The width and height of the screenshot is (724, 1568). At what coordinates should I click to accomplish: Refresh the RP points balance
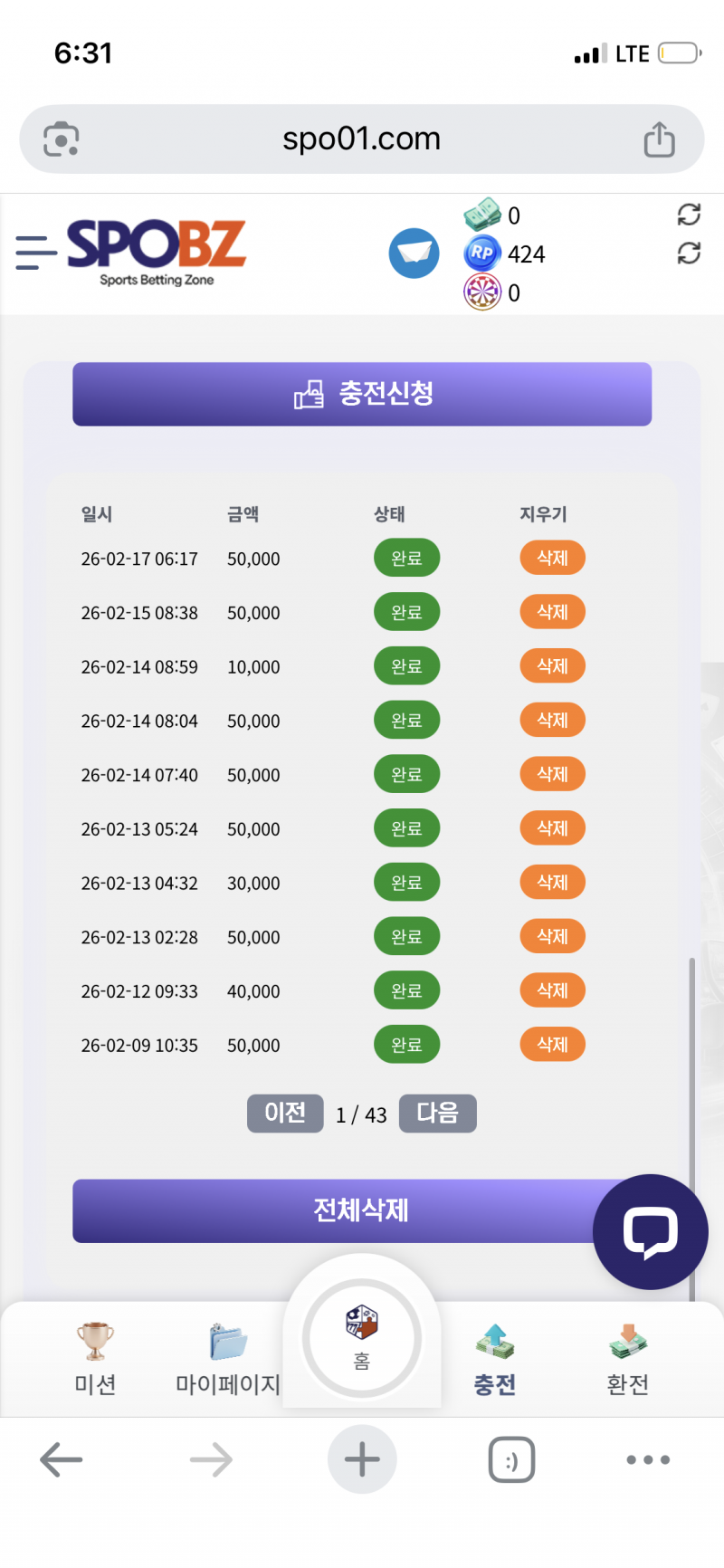tap(689, 253)
